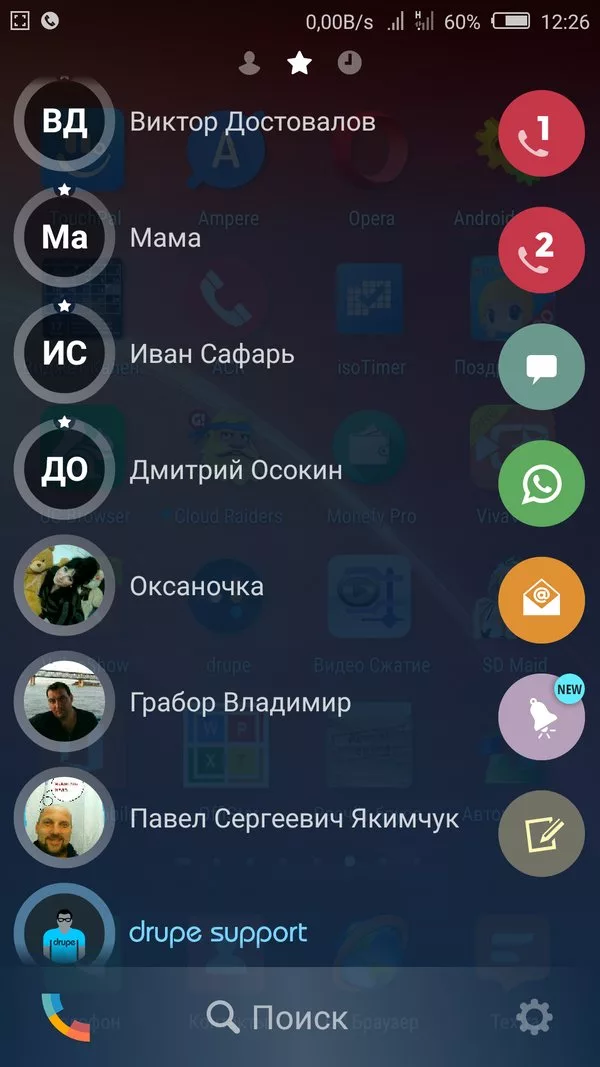Switch to the all contacts tab
Viewport: 600px width, 1067px height.
point(250,63)
